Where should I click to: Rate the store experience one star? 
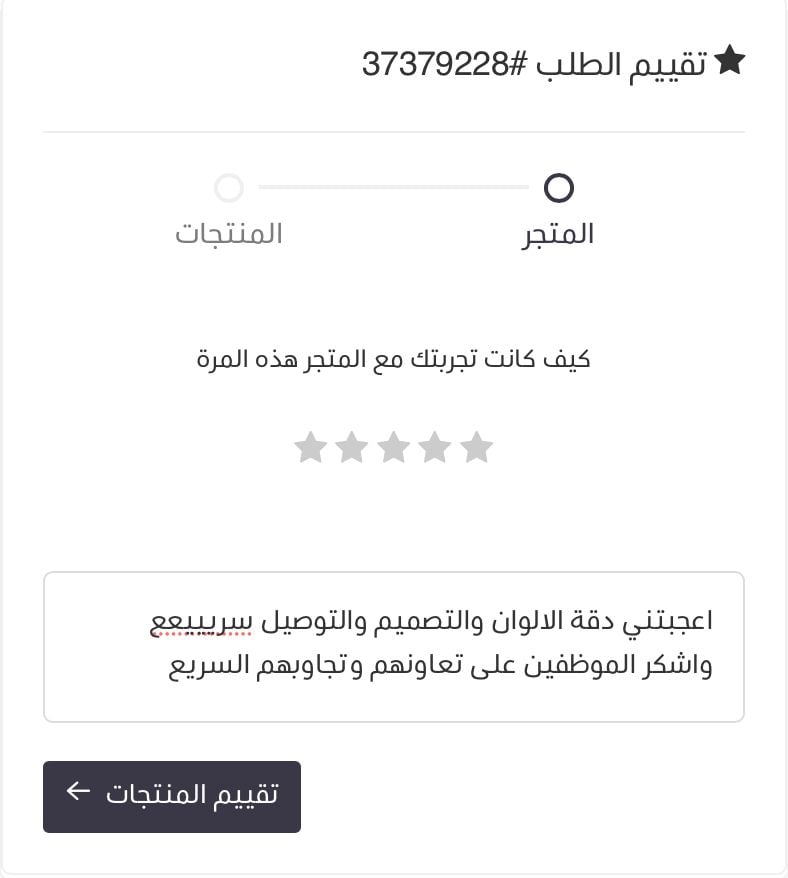[476, 448]
